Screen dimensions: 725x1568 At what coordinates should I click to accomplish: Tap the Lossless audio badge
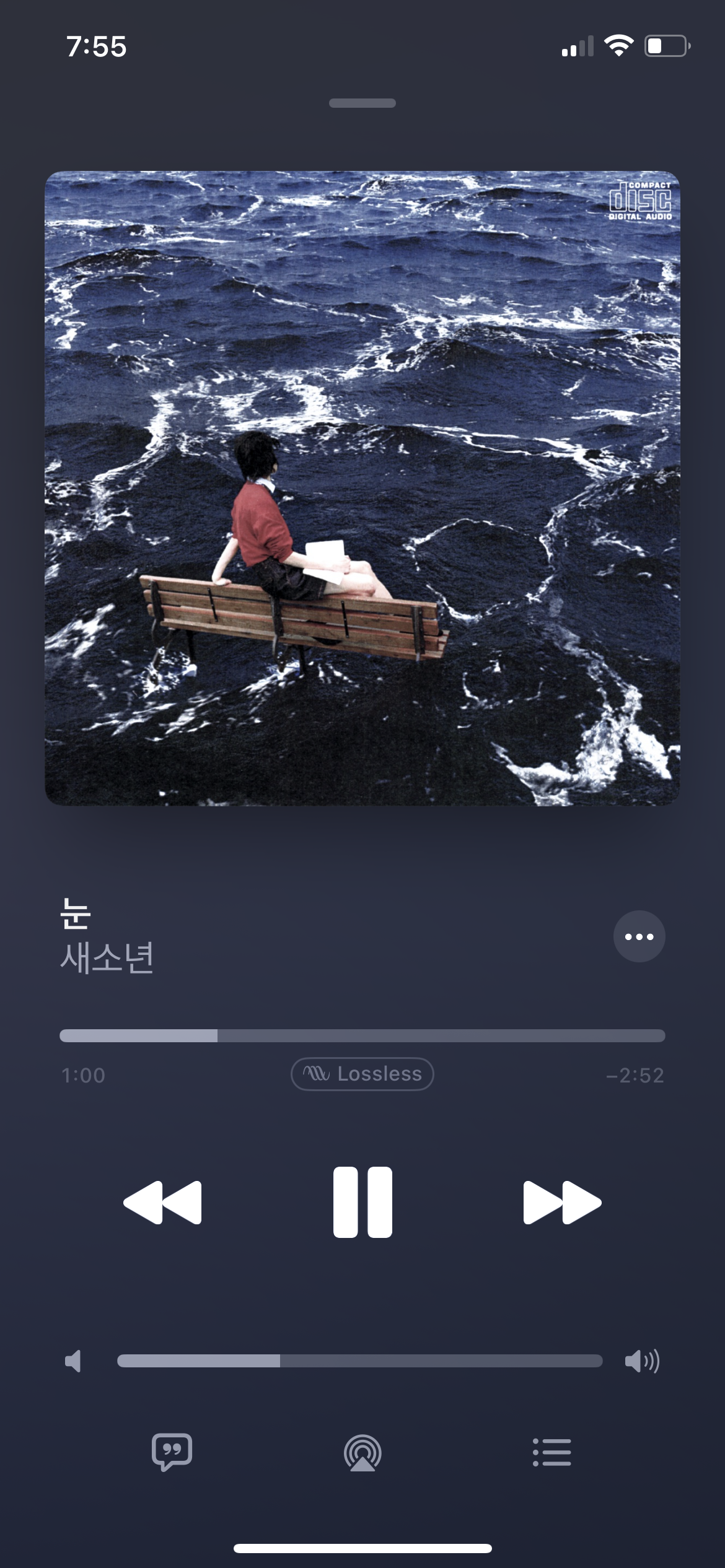click(x=362, y=1074)
